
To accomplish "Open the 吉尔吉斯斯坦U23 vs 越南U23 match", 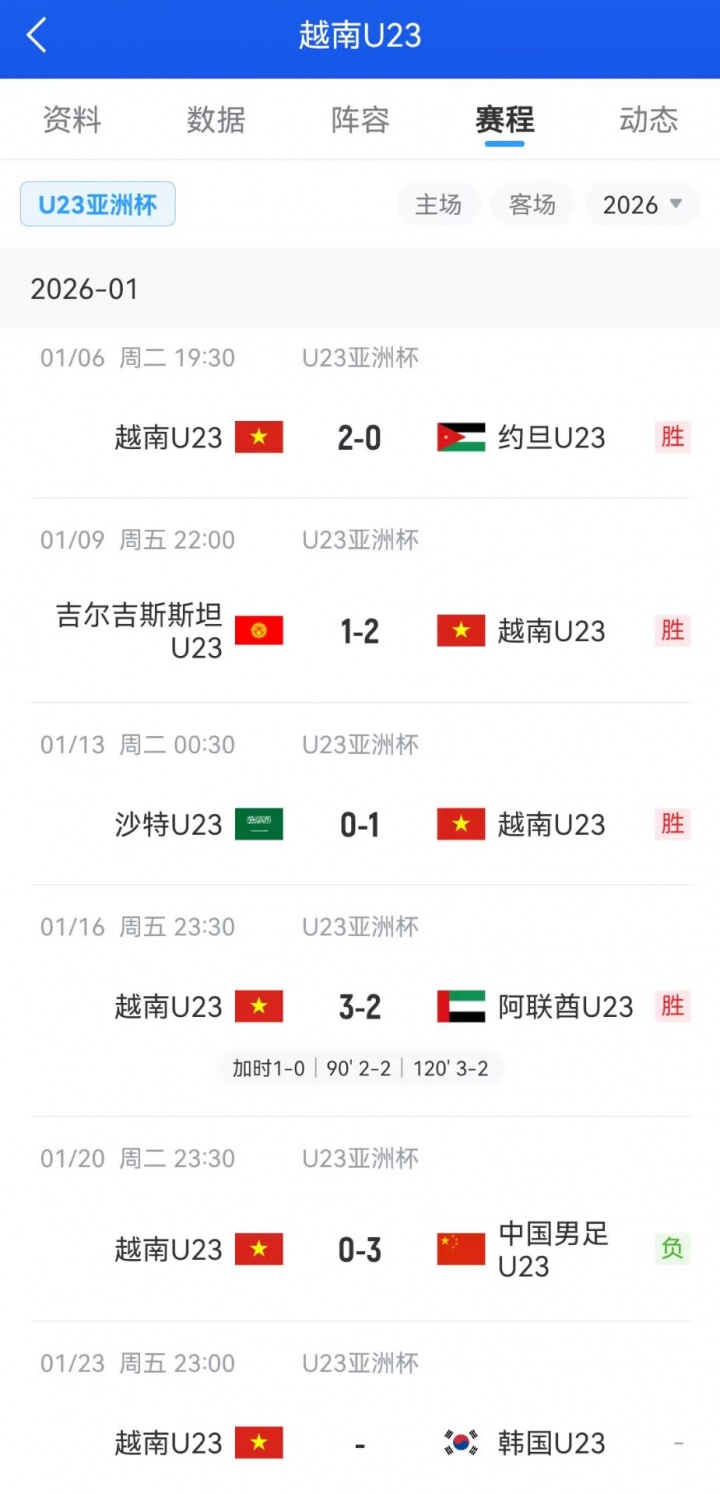I will tap(360, 631).
